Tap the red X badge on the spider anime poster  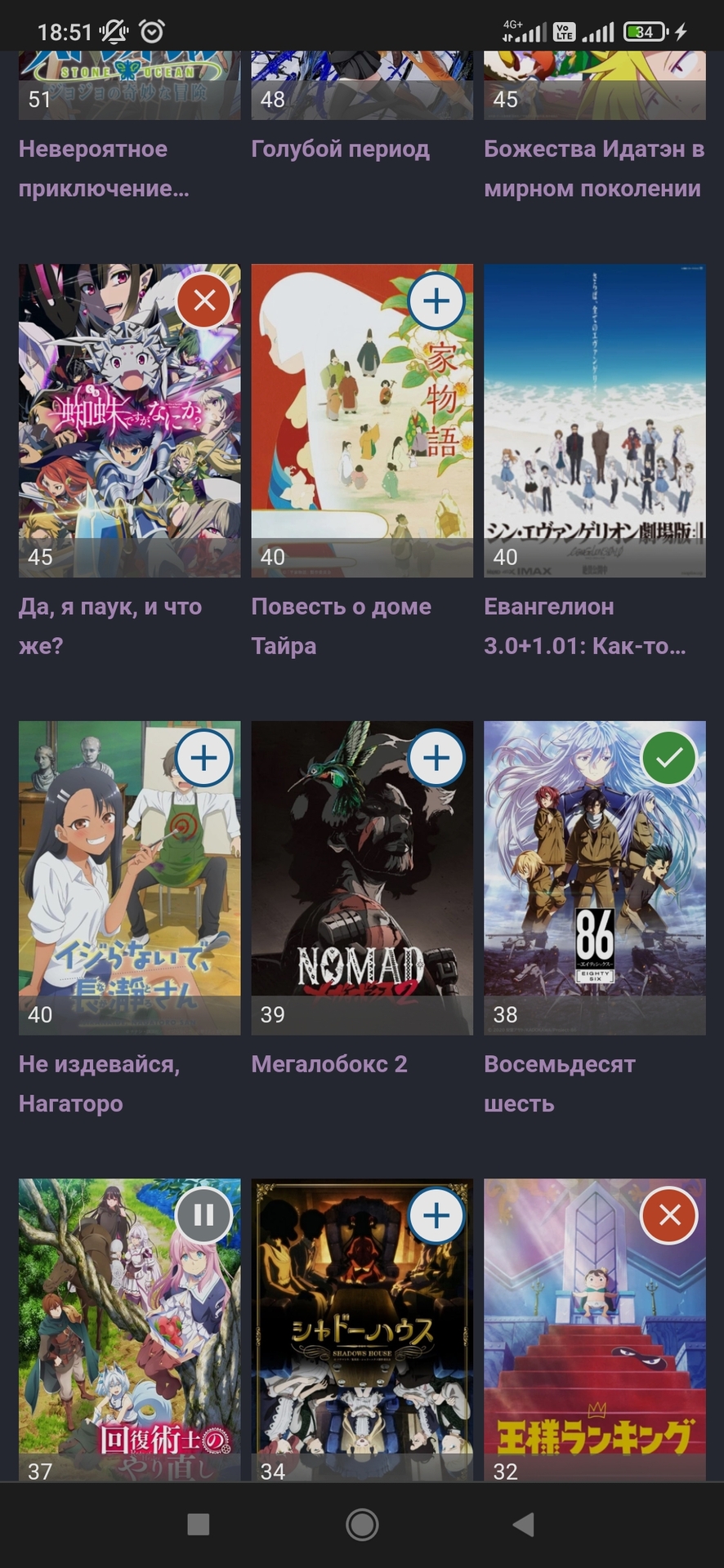204,301
